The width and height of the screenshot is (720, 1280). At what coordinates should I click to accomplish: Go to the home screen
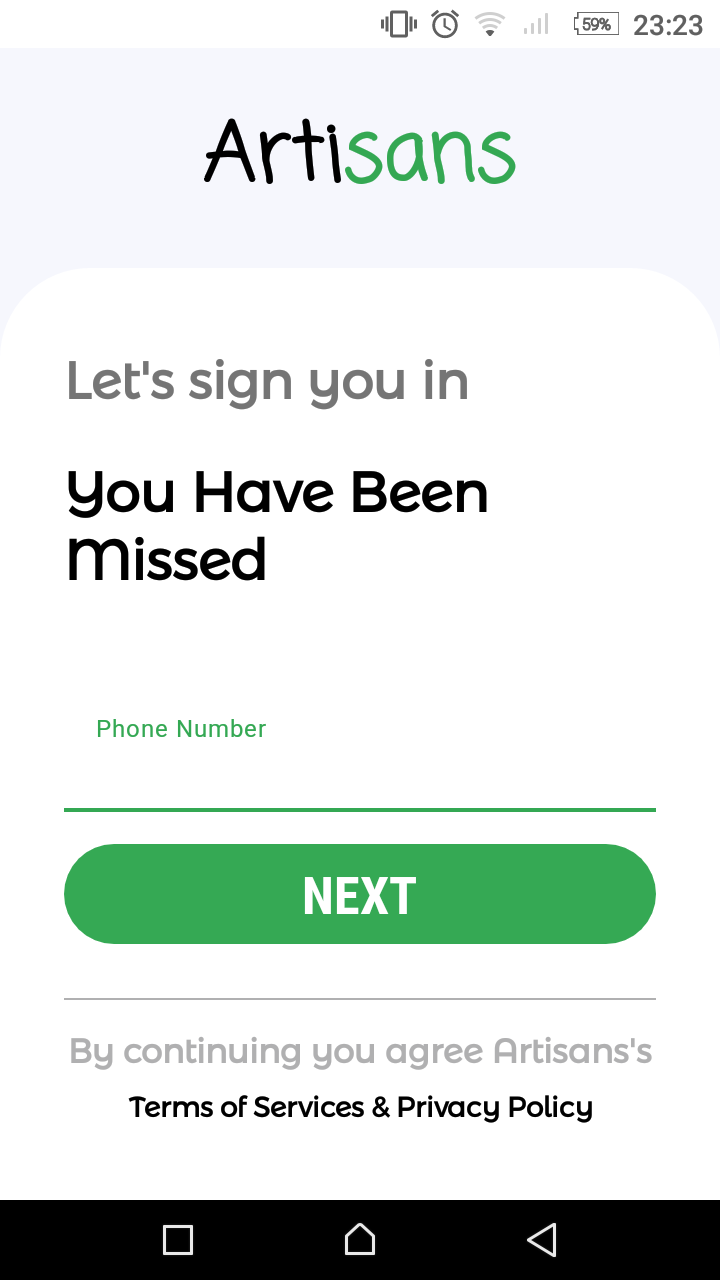point(360,1240)
